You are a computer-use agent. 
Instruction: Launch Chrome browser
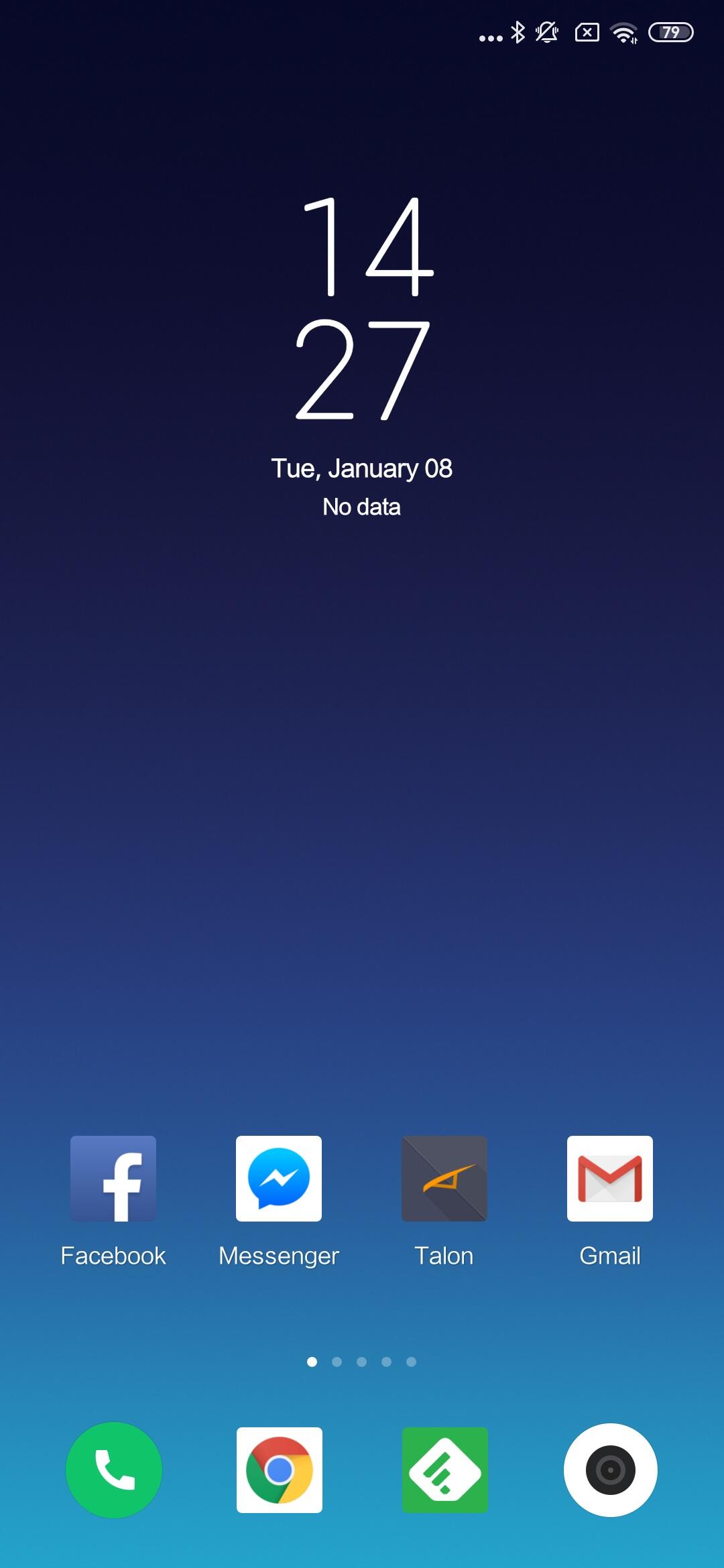(x=280, y=1470)
